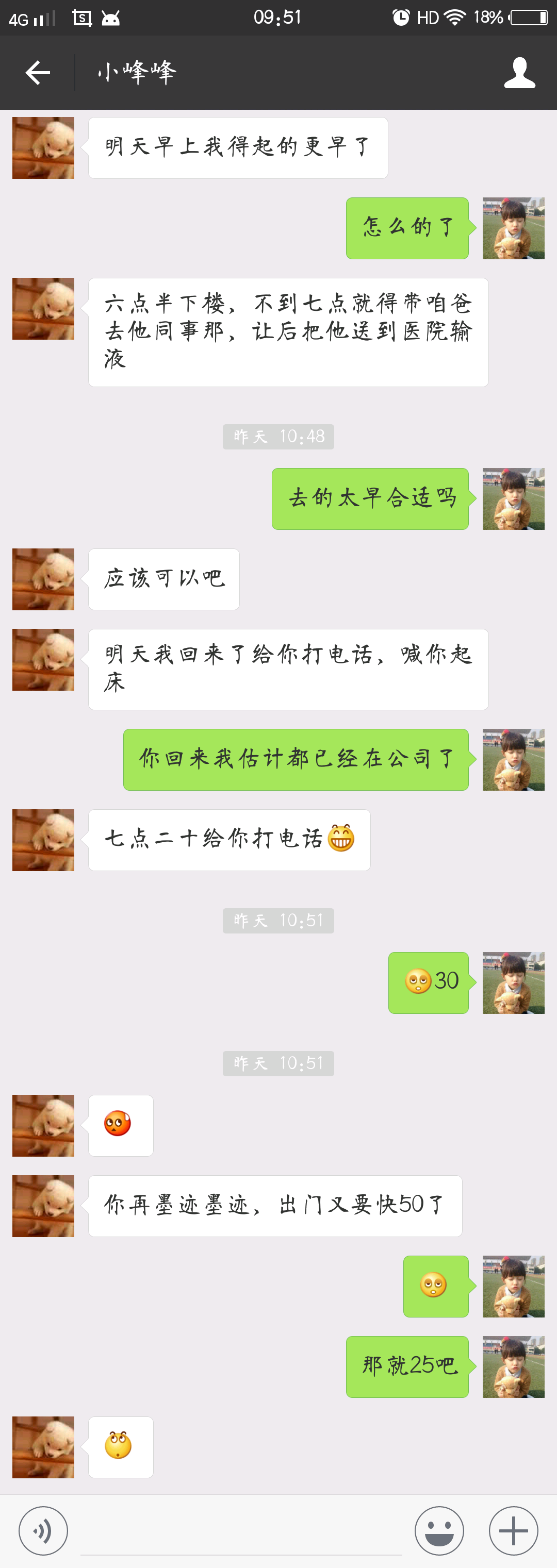Screen dimensions: 557x1568
Task: Tap my avatar beside 去的太早合适吗
Action: 513,498
